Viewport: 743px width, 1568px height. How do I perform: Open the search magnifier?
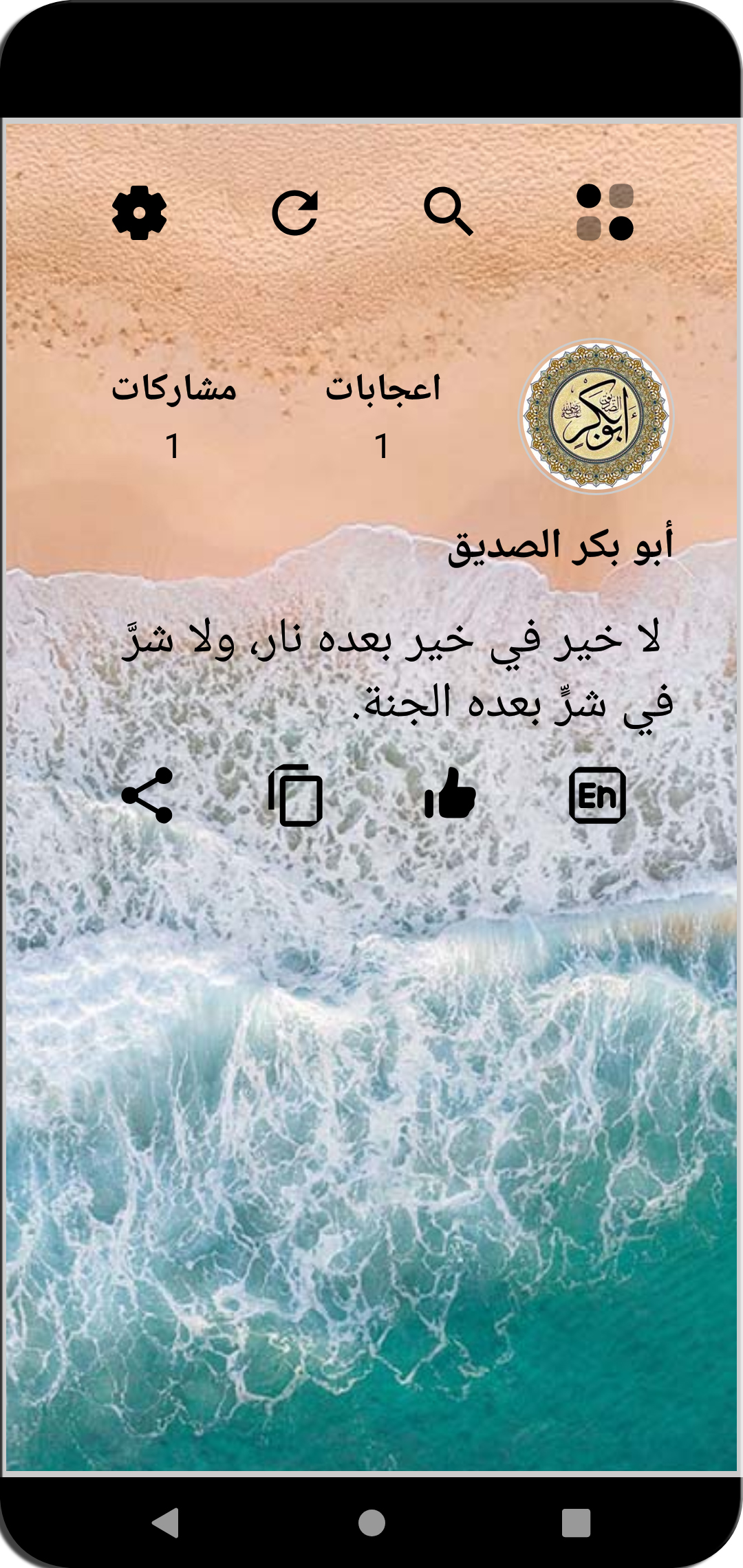[x=449, y=211]
